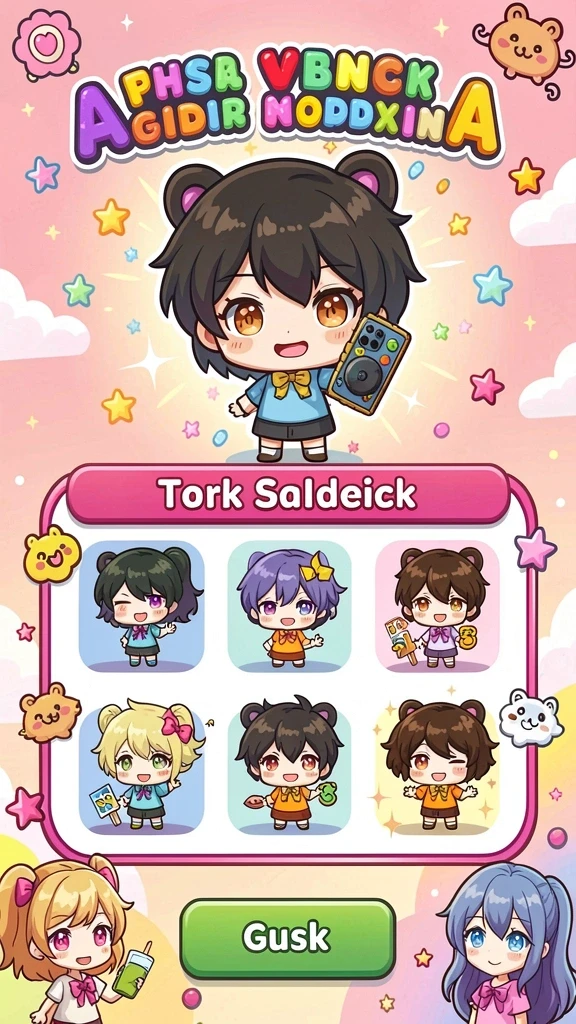This screenshot has width=576, height=1024.
Task: Choose the purple-haired character with yellow bow
Action: tap(289, 606)
